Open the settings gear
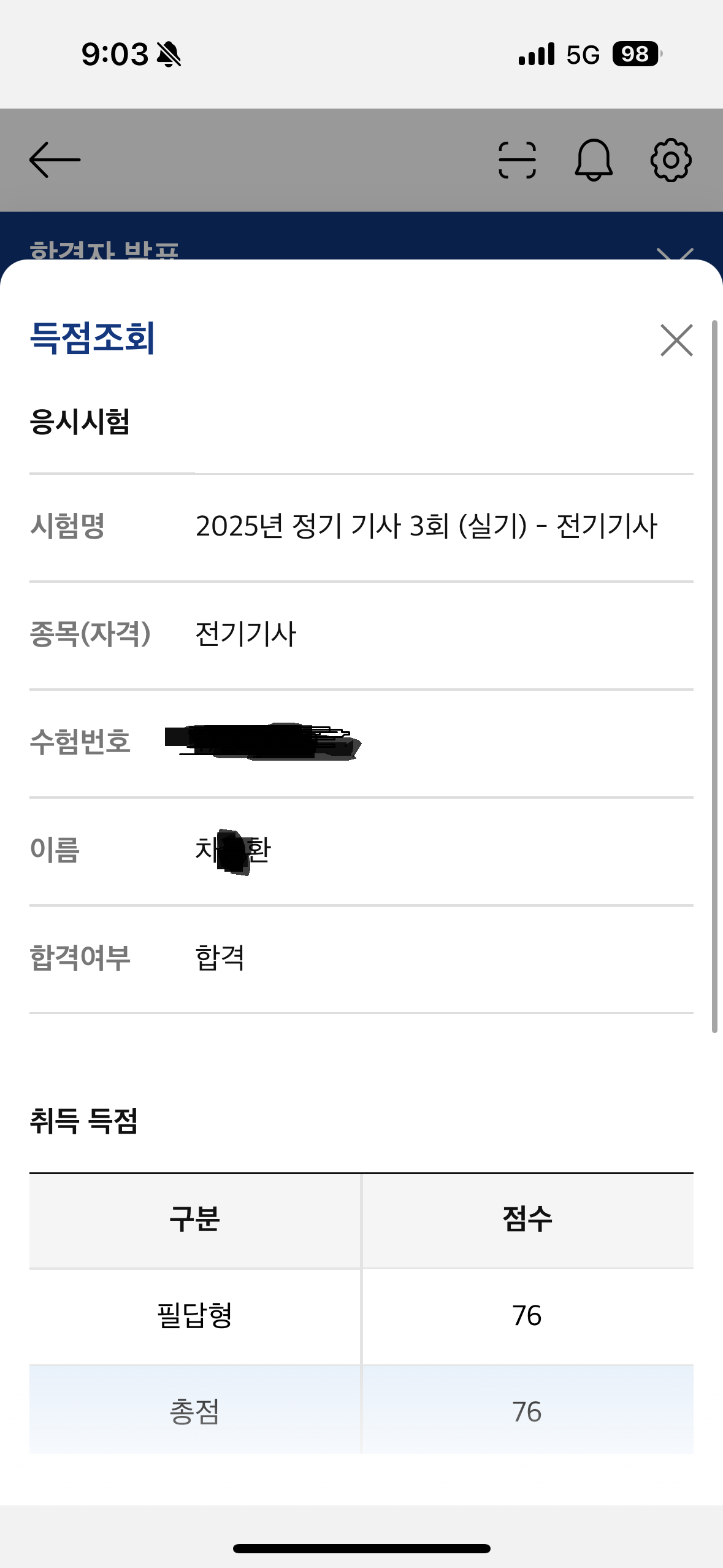Screen dimensions: 723x1568 pos(670,160)
